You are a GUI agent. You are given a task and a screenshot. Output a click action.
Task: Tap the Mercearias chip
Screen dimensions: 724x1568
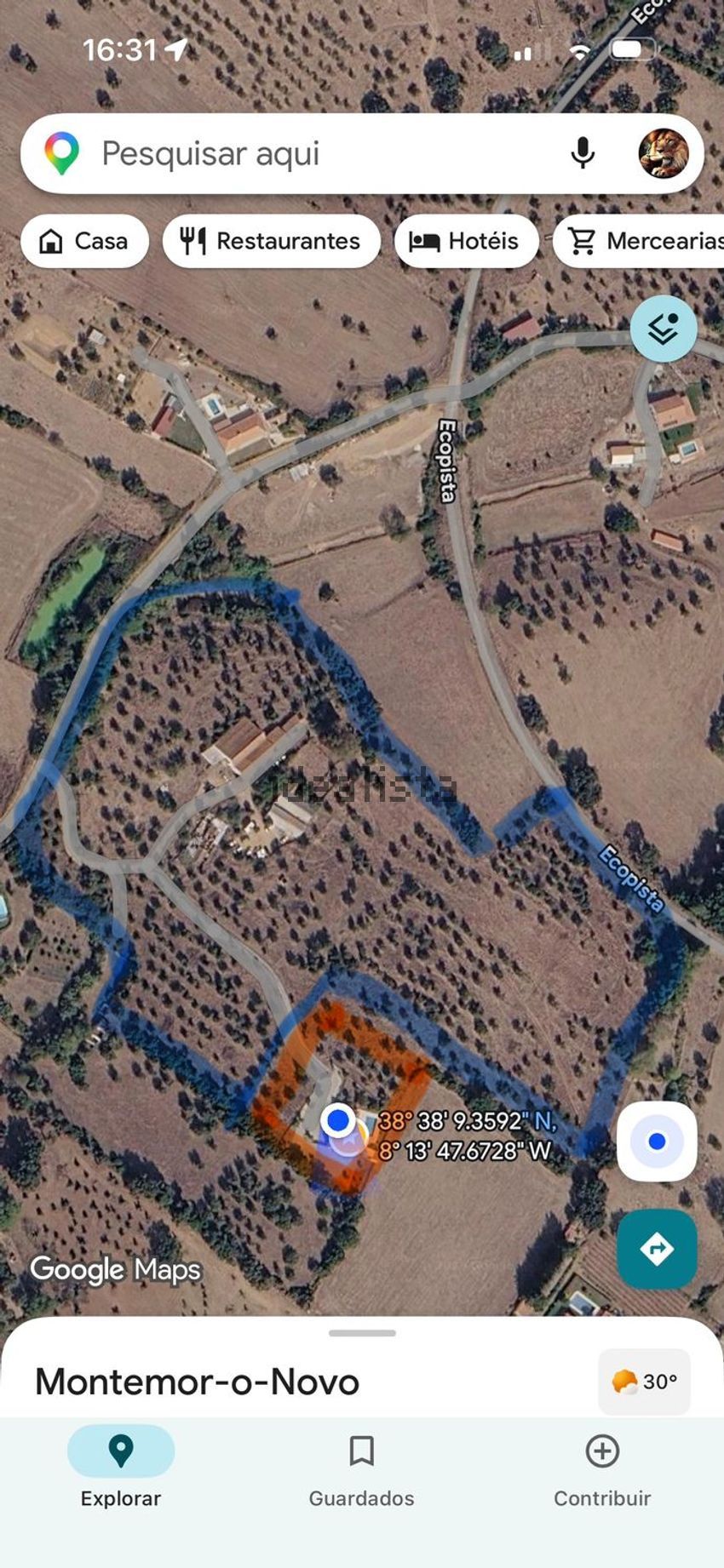pos(639,241)
